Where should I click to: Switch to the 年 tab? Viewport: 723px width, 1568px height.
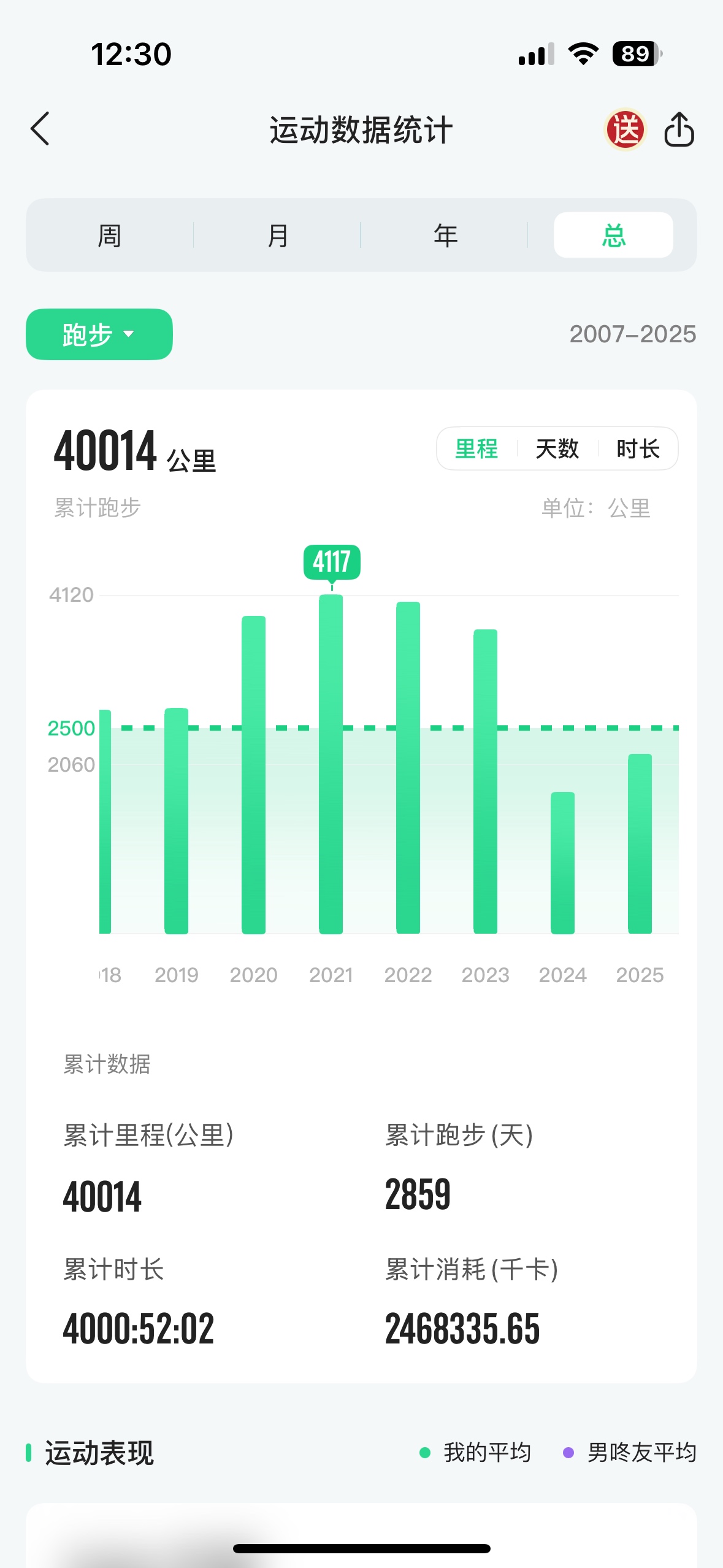pyautogui.click(x=445, y=236)
